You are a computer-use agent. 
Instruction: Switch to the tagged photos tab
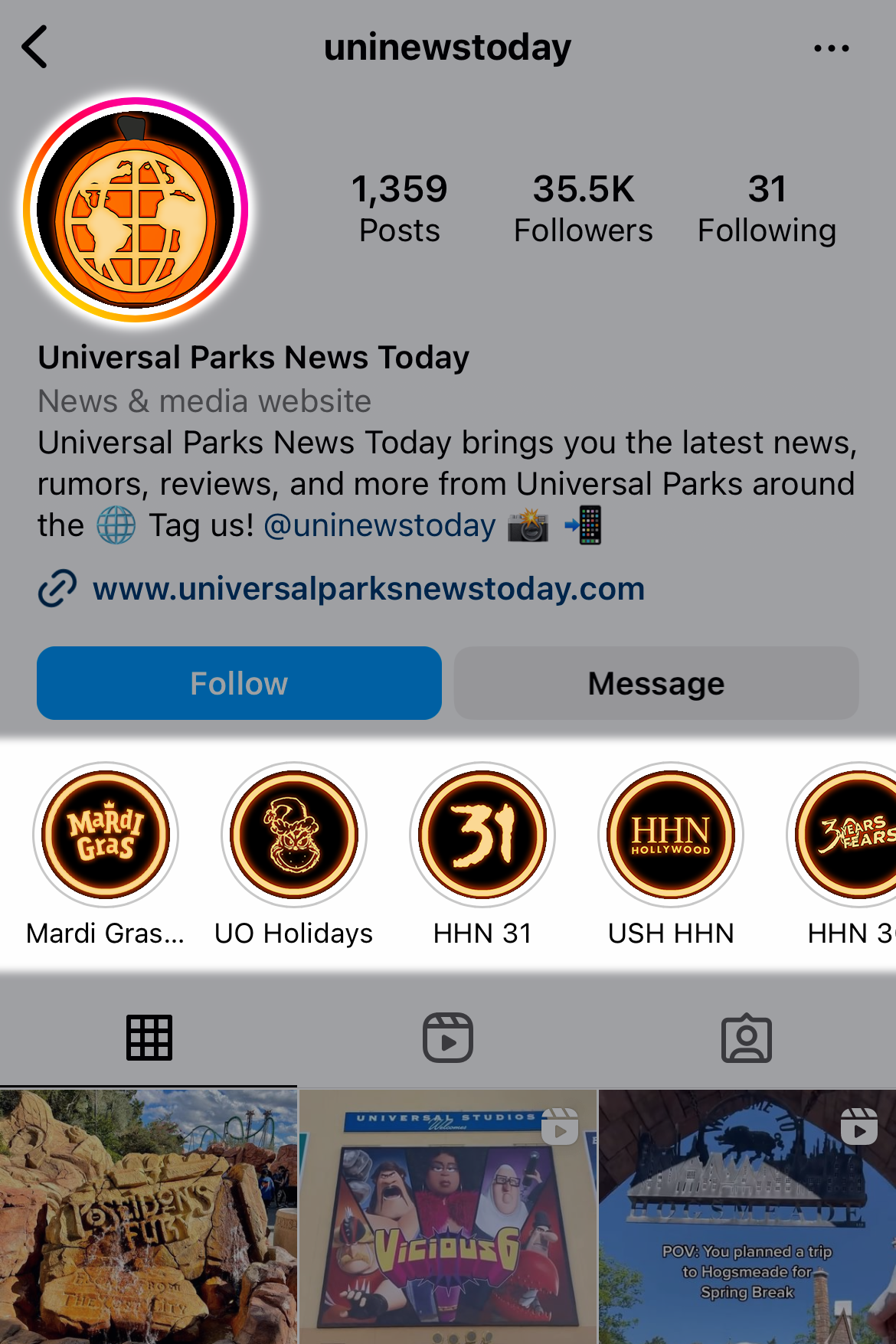tap(747, 1038)
